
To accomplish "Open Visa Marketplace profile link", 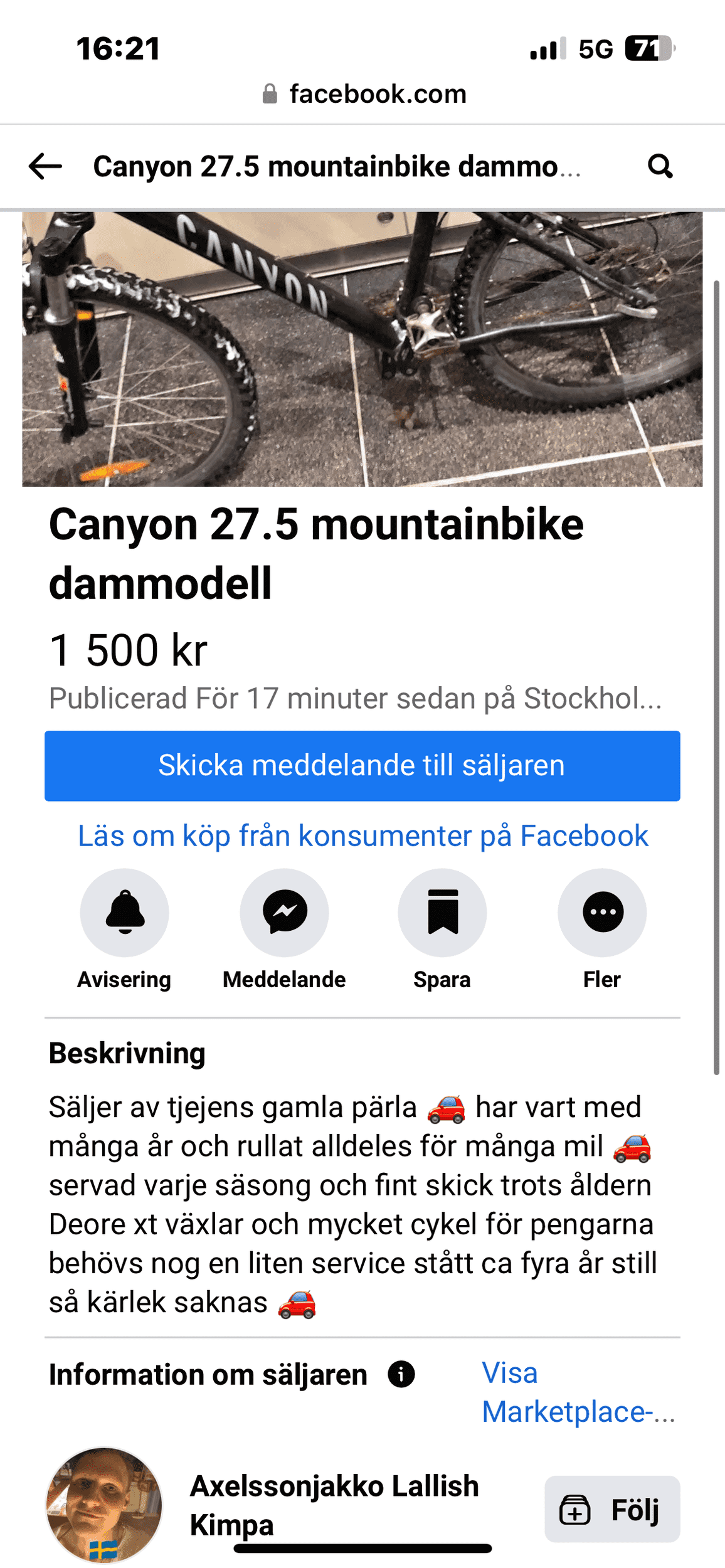I will coord(577,1392).
